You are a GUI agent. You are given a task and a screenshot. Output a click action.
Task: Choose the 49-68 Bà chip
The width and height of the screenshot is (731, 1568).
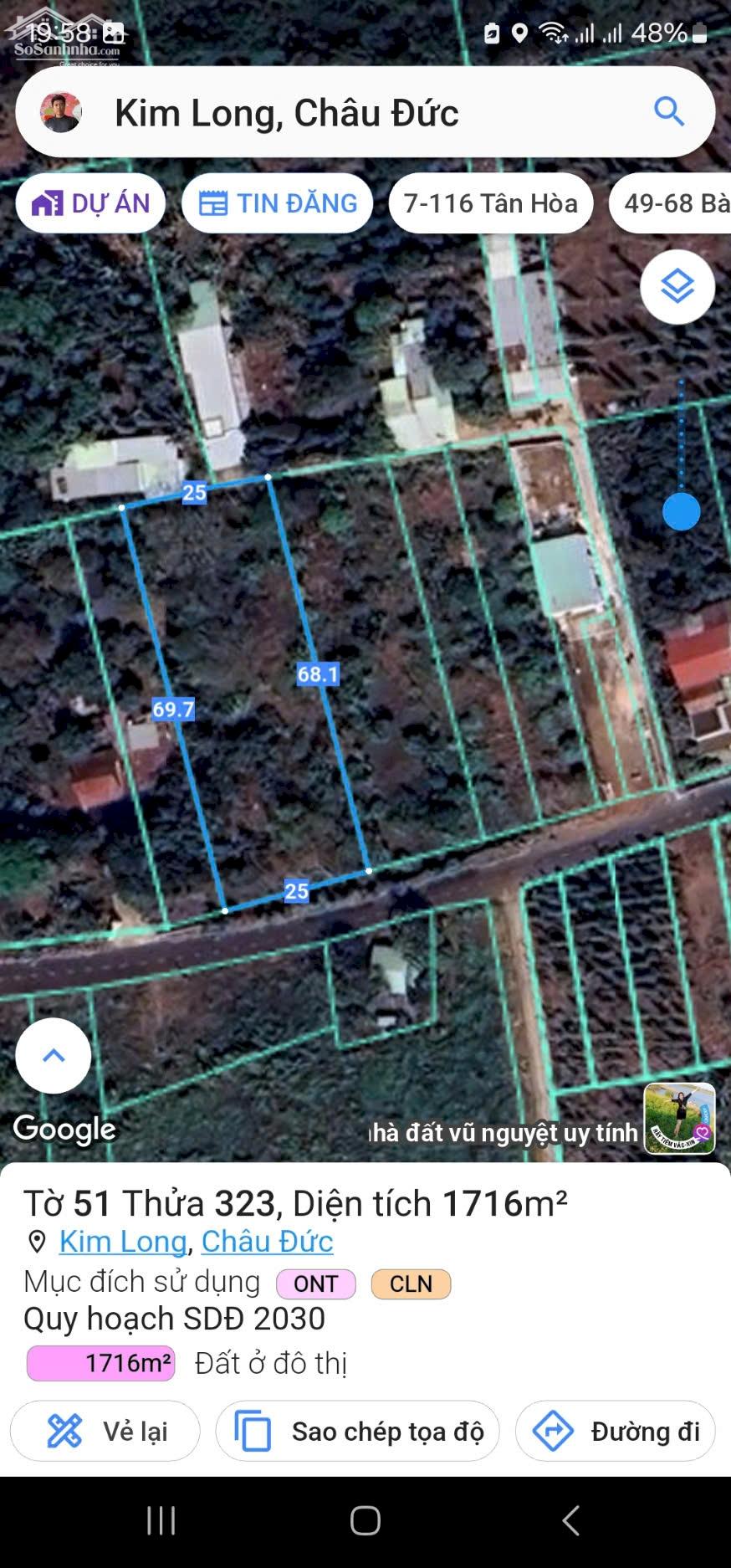click(x=670, y=203)
